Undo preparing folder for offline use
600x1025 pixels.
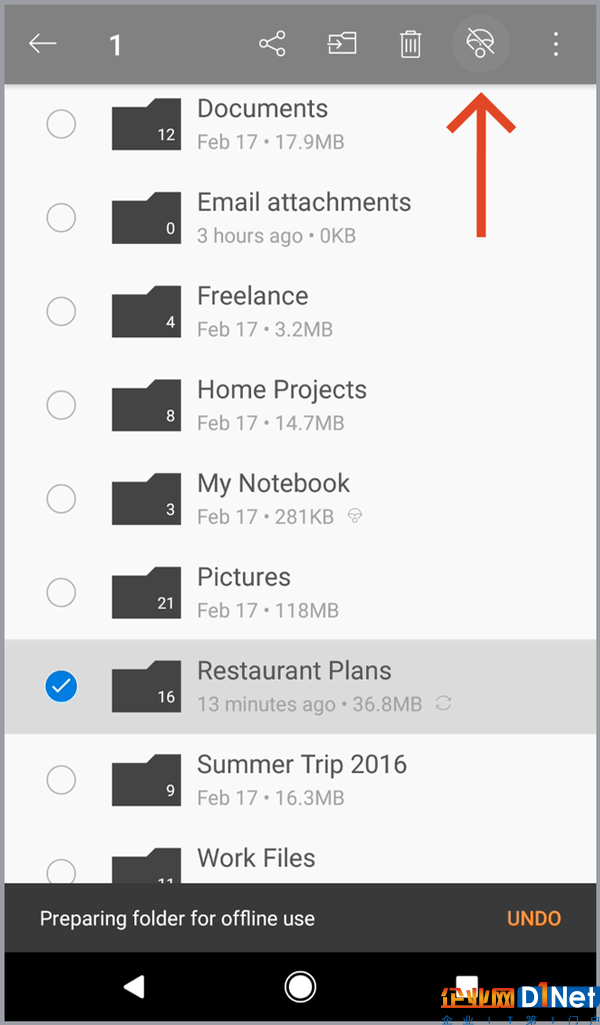tap(534, 918)
